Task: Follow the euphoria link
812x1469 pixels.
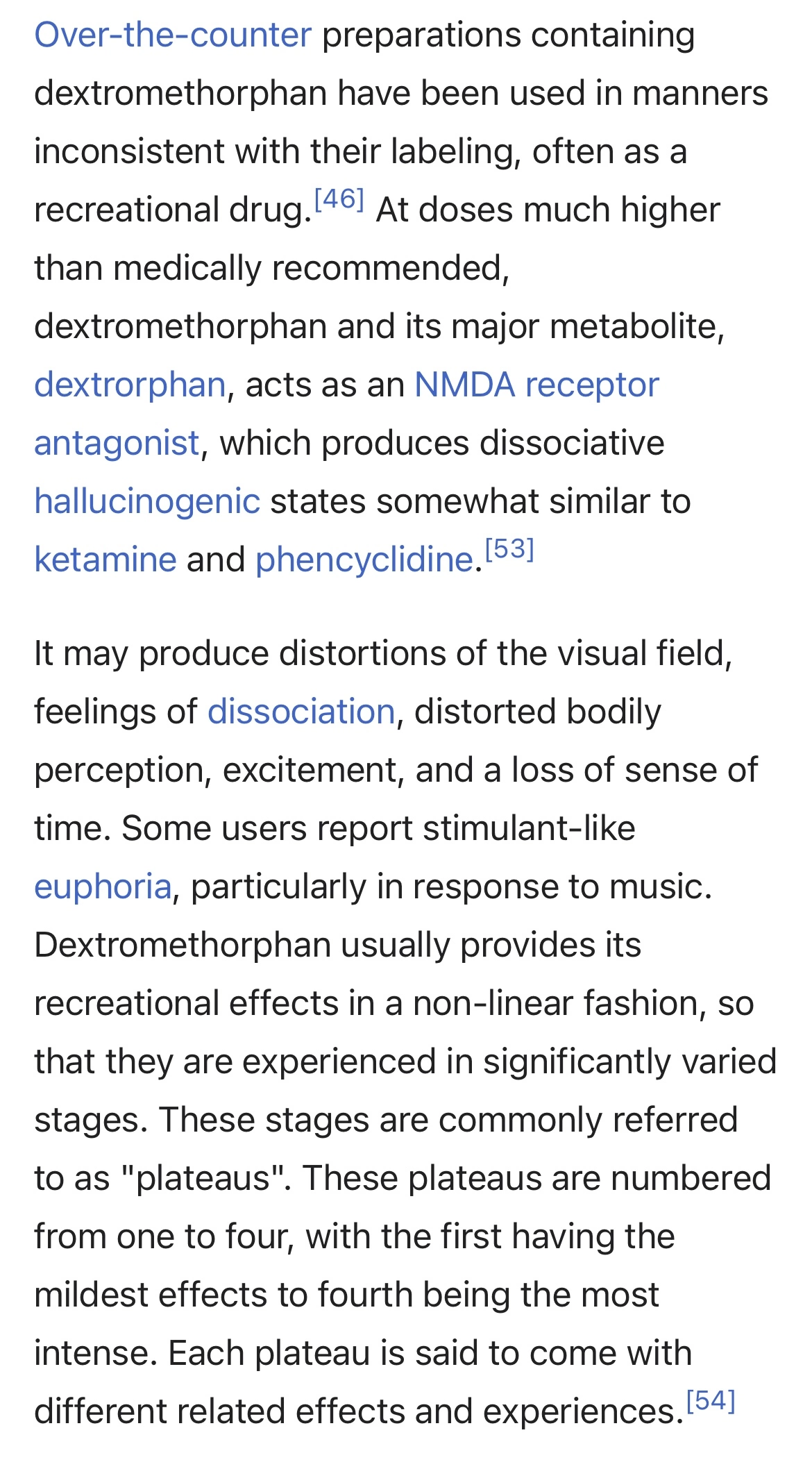Action: [103, 887]
